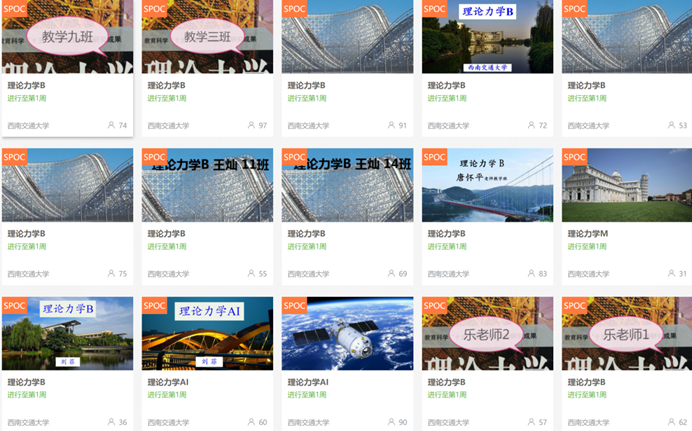Open the 理论力学M course card
The height and width of the screenshot is (431, 692).
(626, 186)
